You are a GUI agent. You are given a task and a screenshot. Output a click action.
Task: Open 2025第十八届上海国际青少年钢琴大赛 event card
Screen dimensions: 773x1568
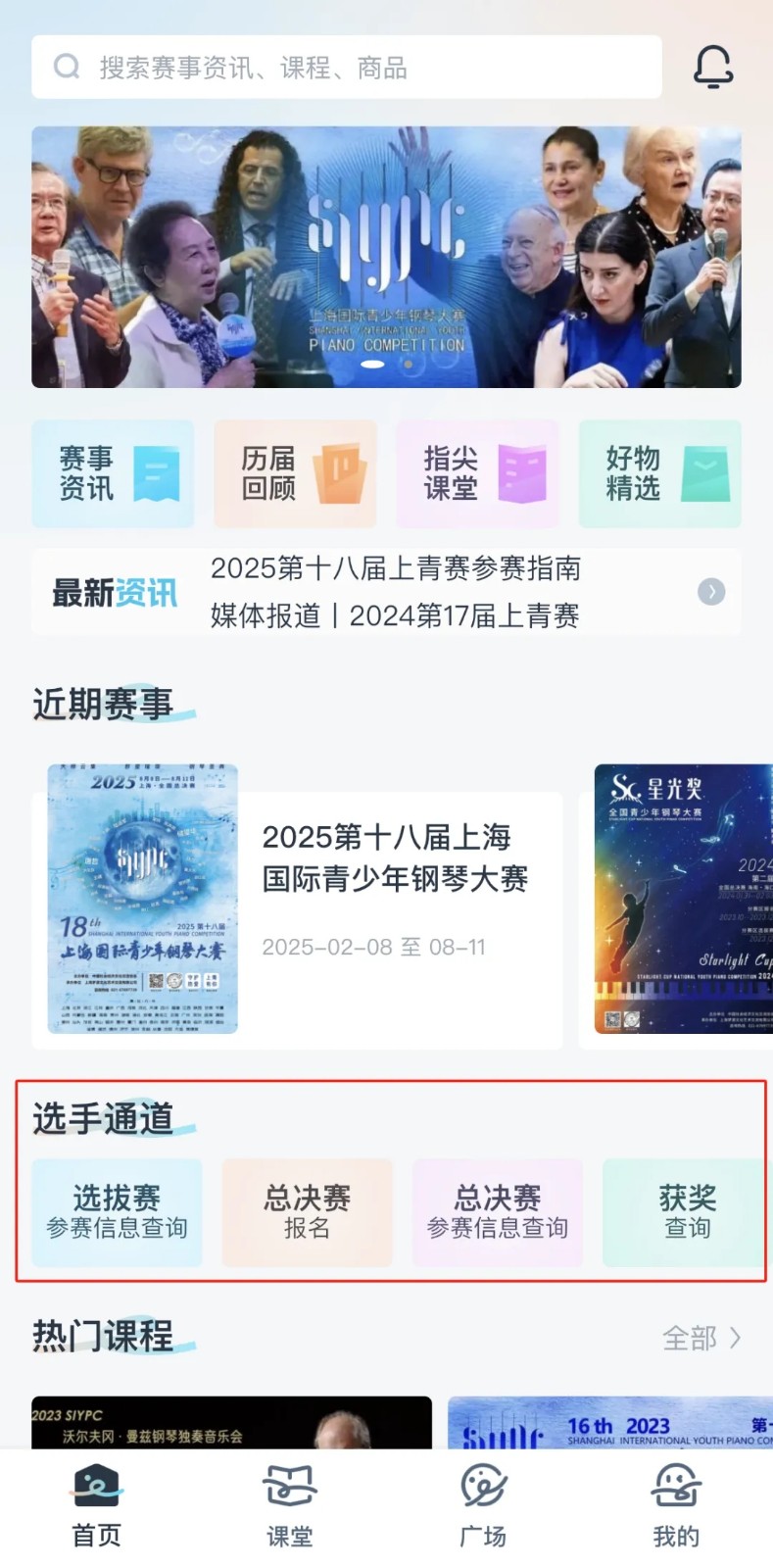point(304,900)
